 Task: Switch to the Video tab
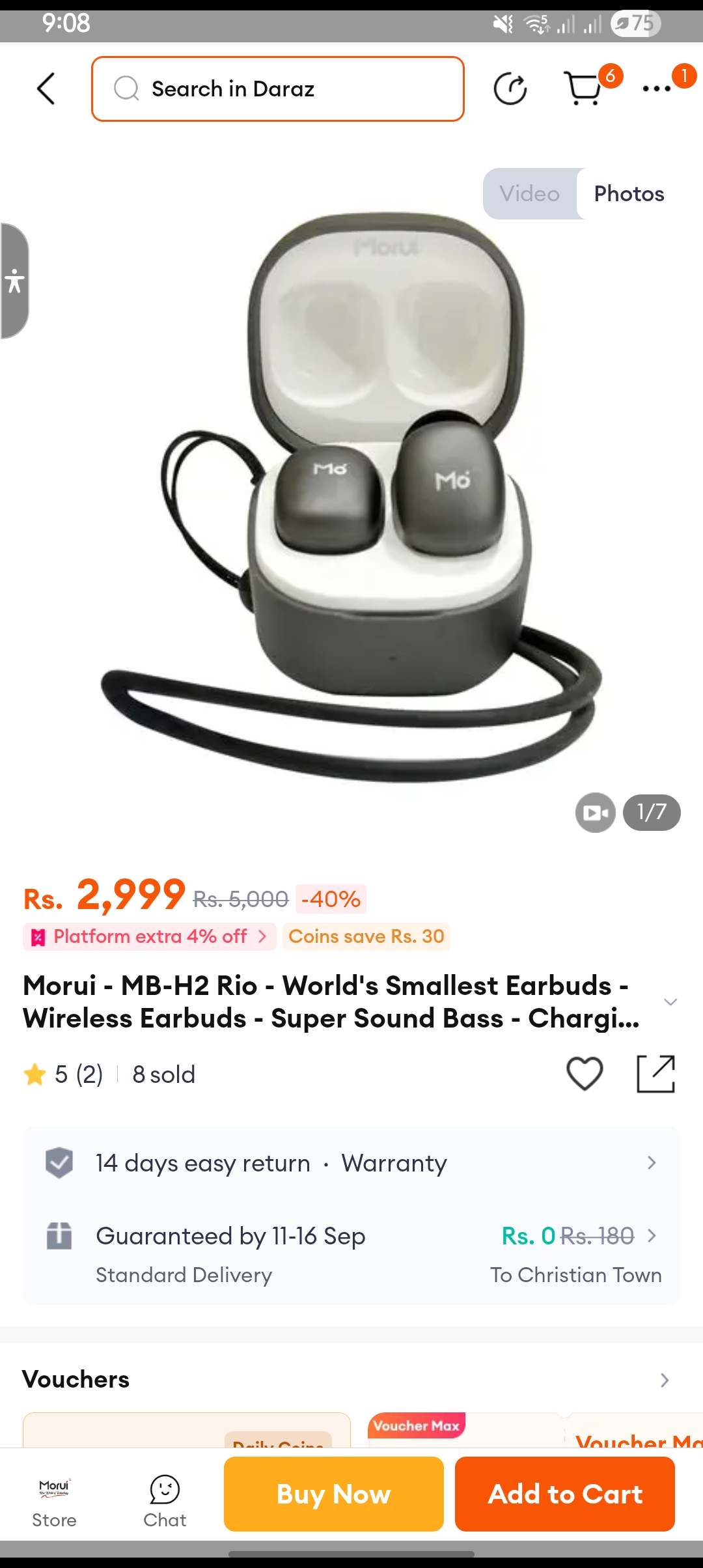coord(530,193)
